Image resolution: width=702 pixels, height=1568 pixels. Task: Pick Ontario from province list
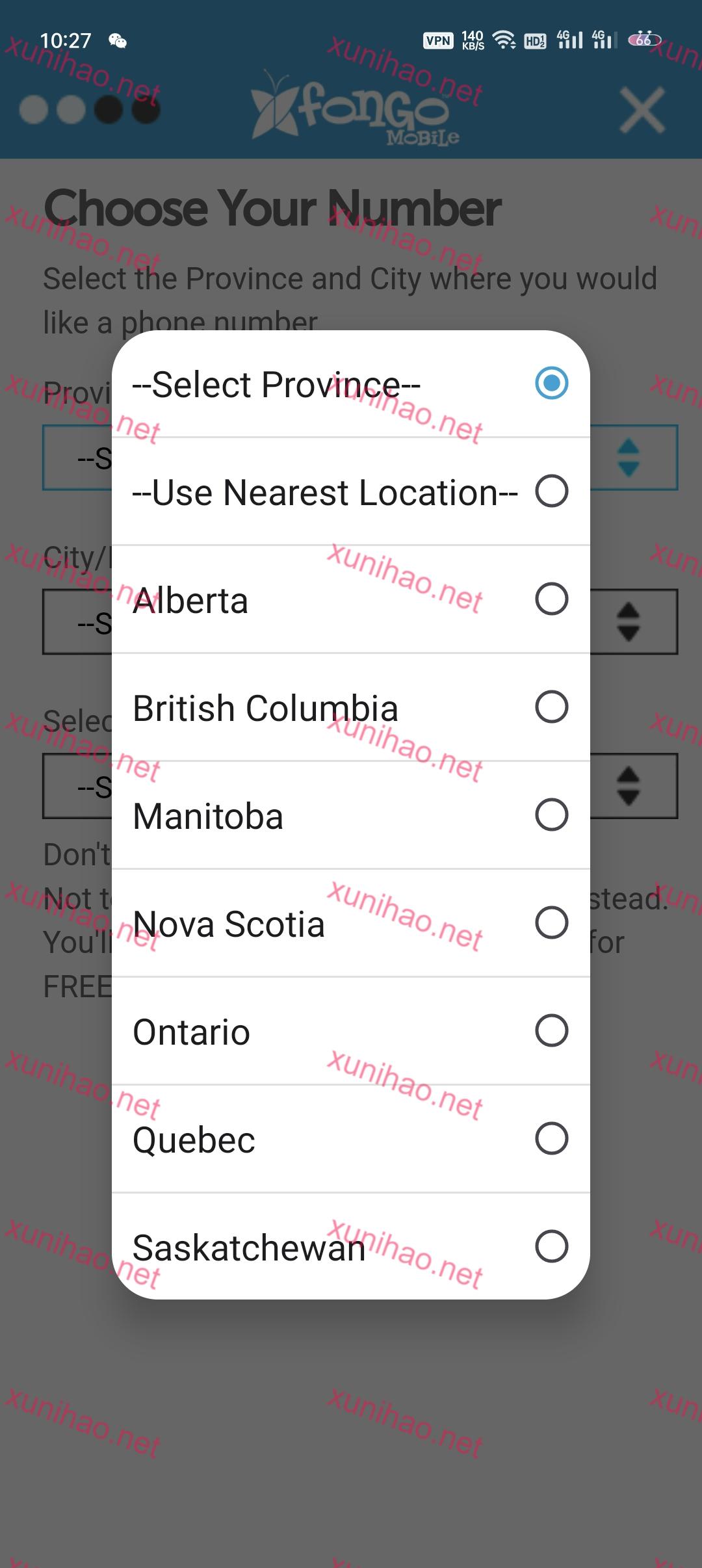point(350,1031)
